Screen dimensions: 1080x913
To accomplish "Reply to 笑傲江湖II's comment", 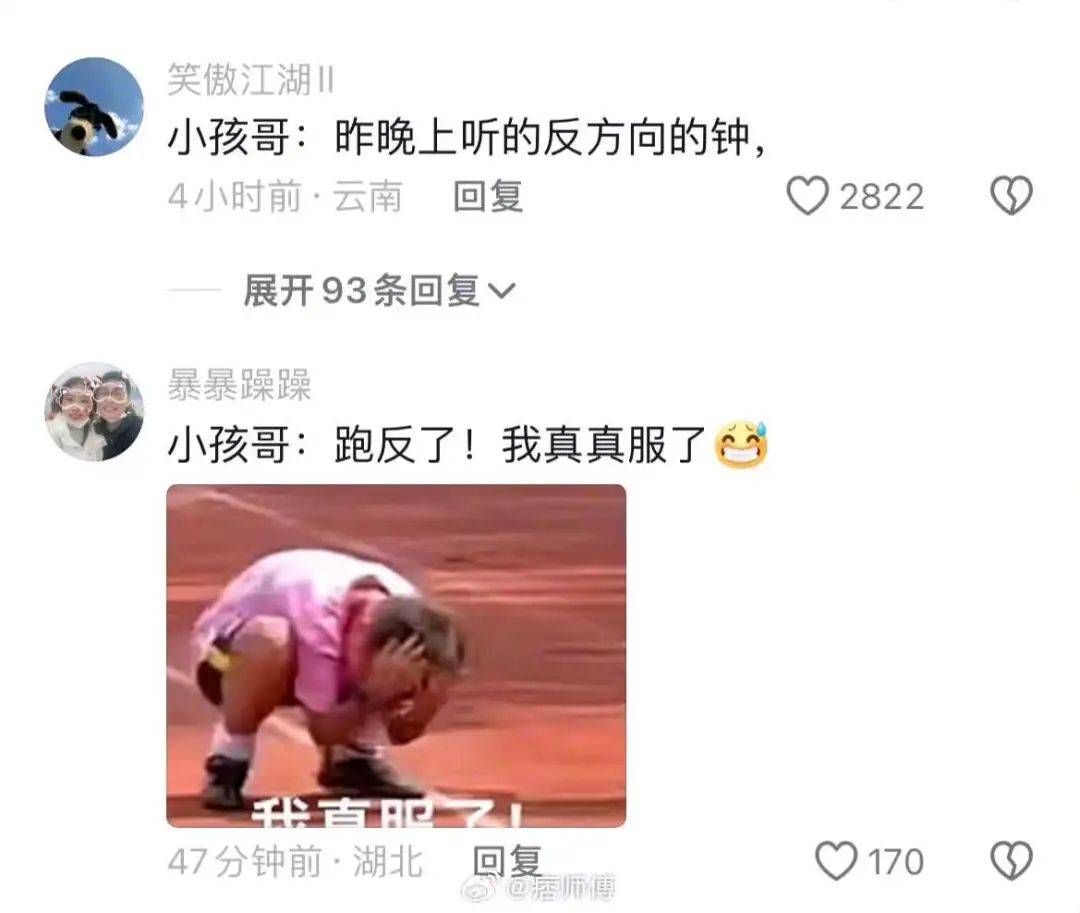I will click(x=488, y=197).
